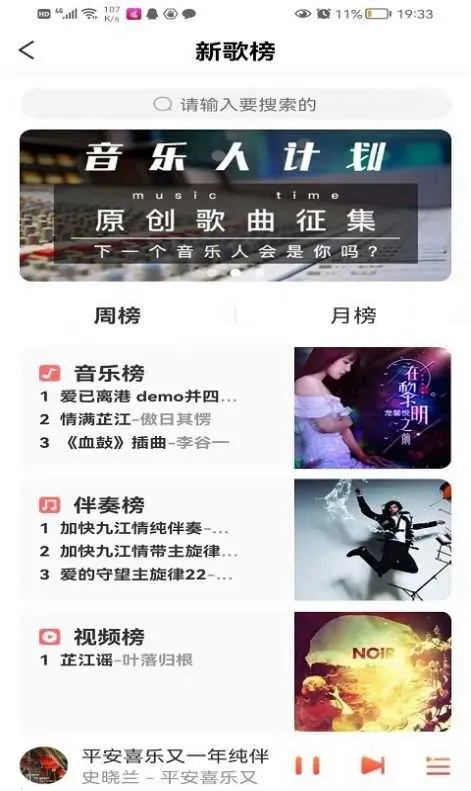The height and width of the screenshot is (791, 471).
Task: Switch to the 周榜 tab
Action: 117,316
